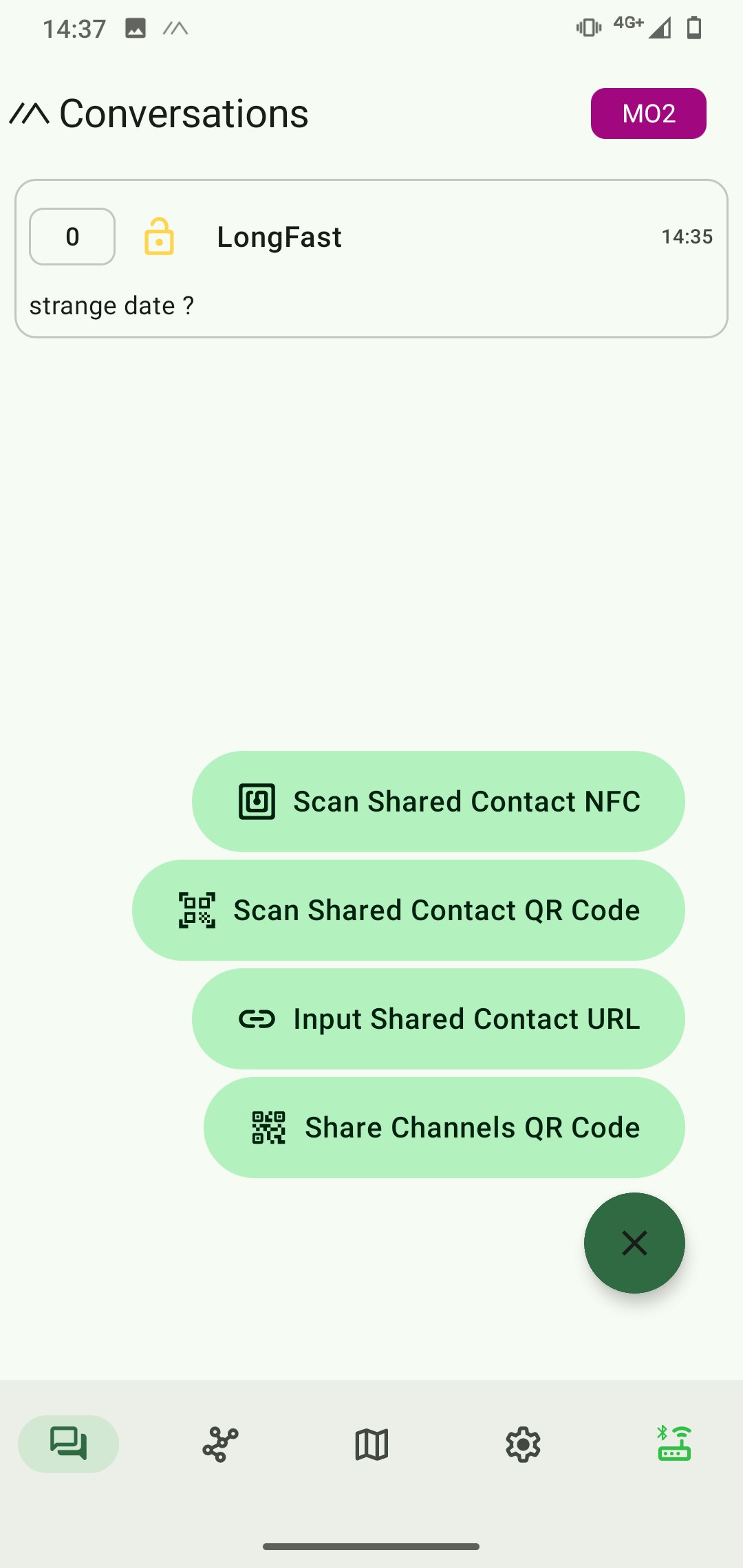
Task: Open Settings from the bottom bar
Action: coord(524,1445)
